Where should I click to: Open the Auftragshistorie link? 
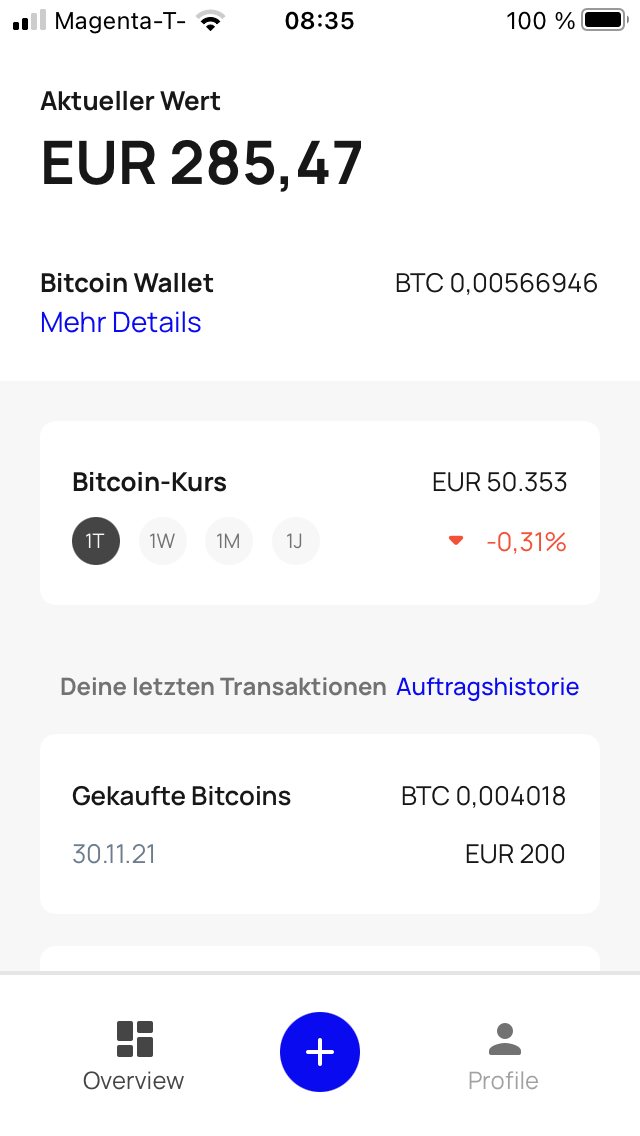[x=488, y=687]
